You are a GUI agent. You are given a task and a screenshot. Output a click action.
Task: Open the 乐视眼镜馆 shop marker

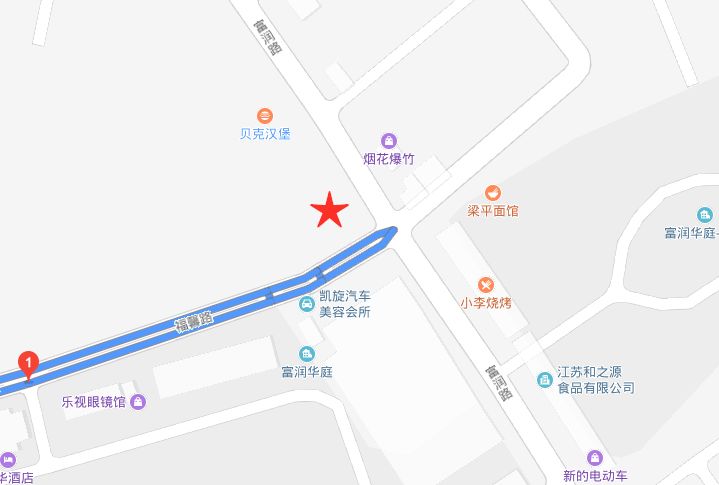[x=138, y=402]
